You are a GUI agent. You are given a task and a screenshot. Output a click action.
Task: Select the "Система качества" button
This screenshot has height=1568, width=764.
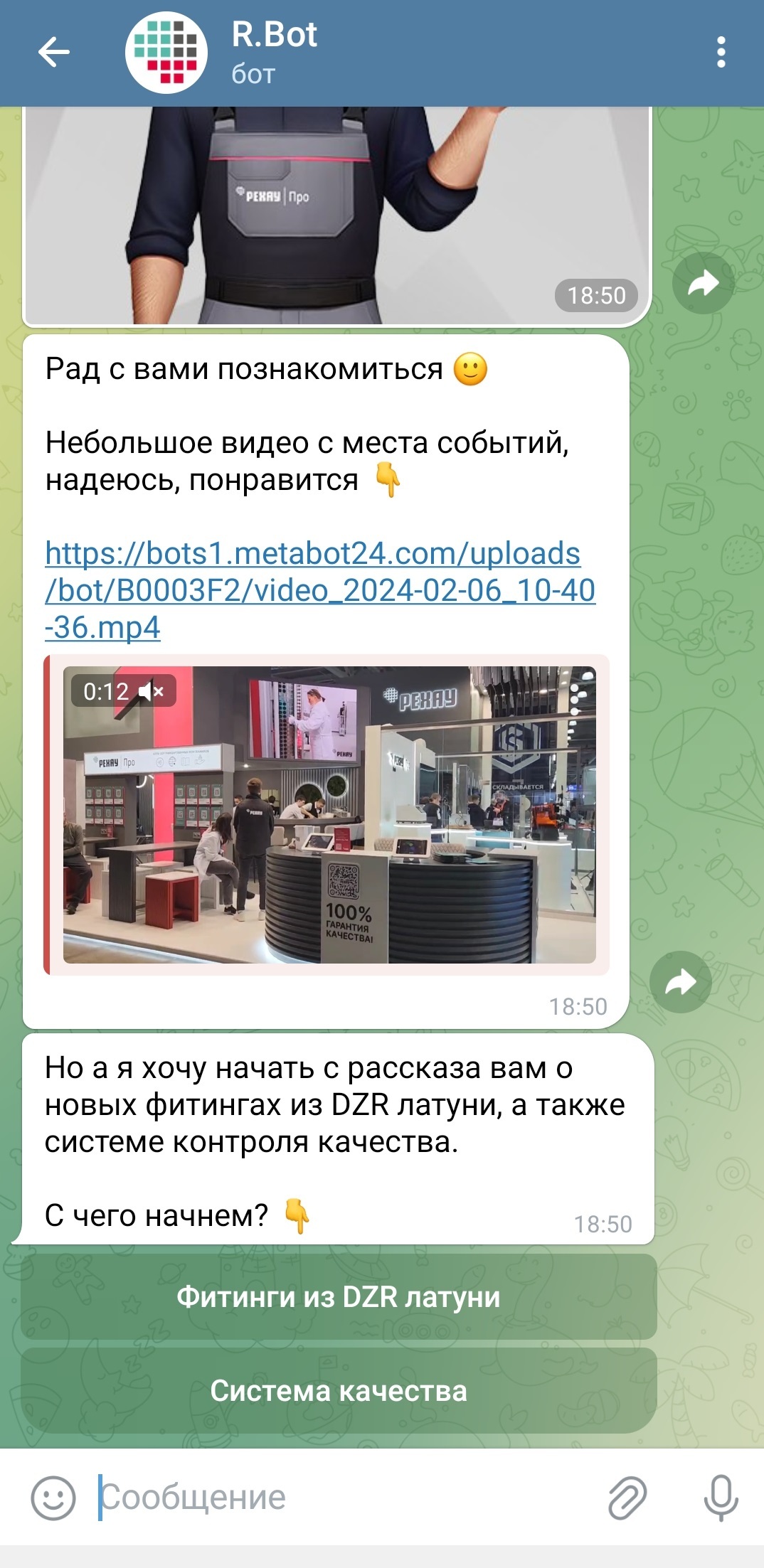click(x=338, y=1391)
